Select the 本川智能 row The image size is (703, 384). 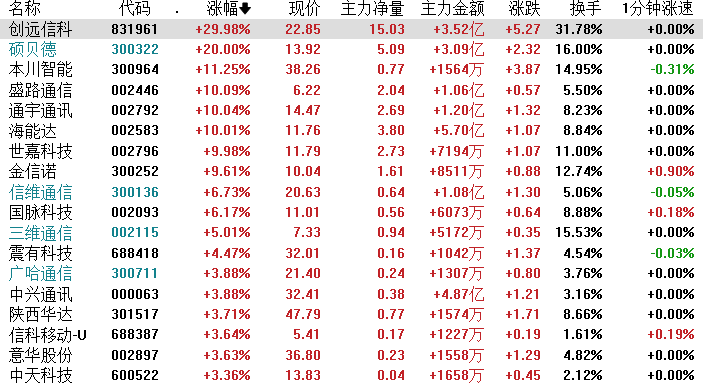(x=352, y=69)
